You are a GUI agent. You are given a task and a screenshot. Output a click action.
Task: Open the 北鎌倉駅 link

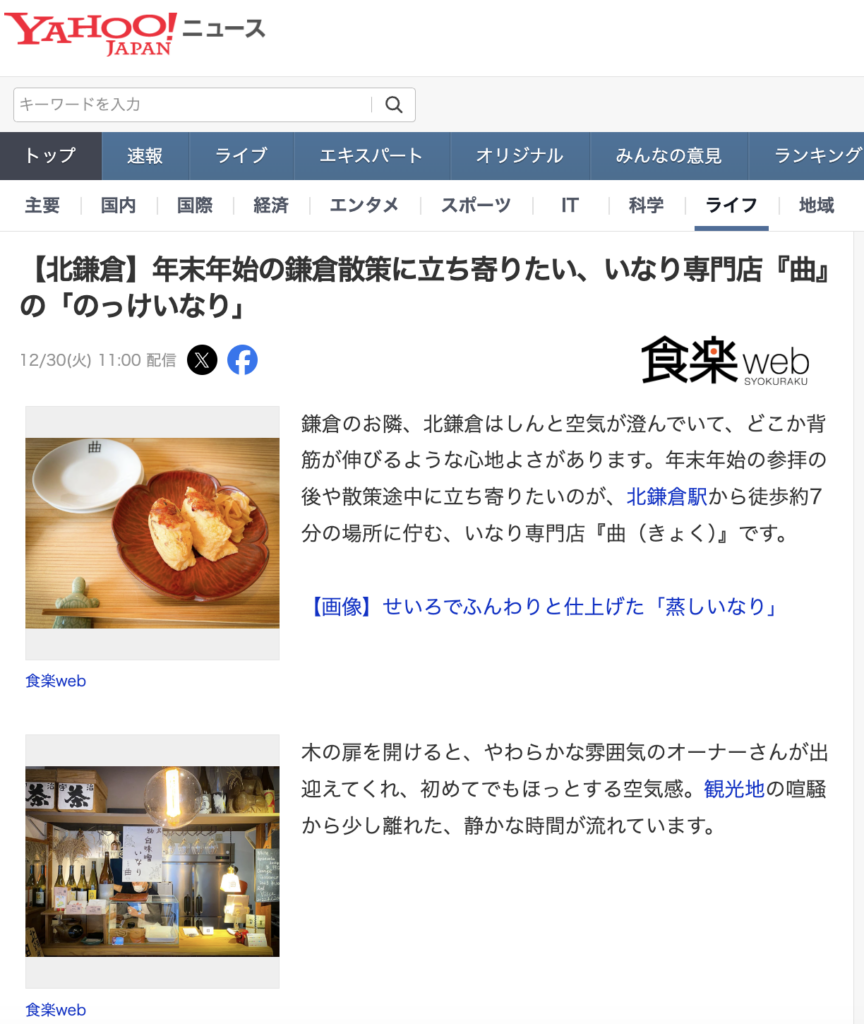[667, 496]
